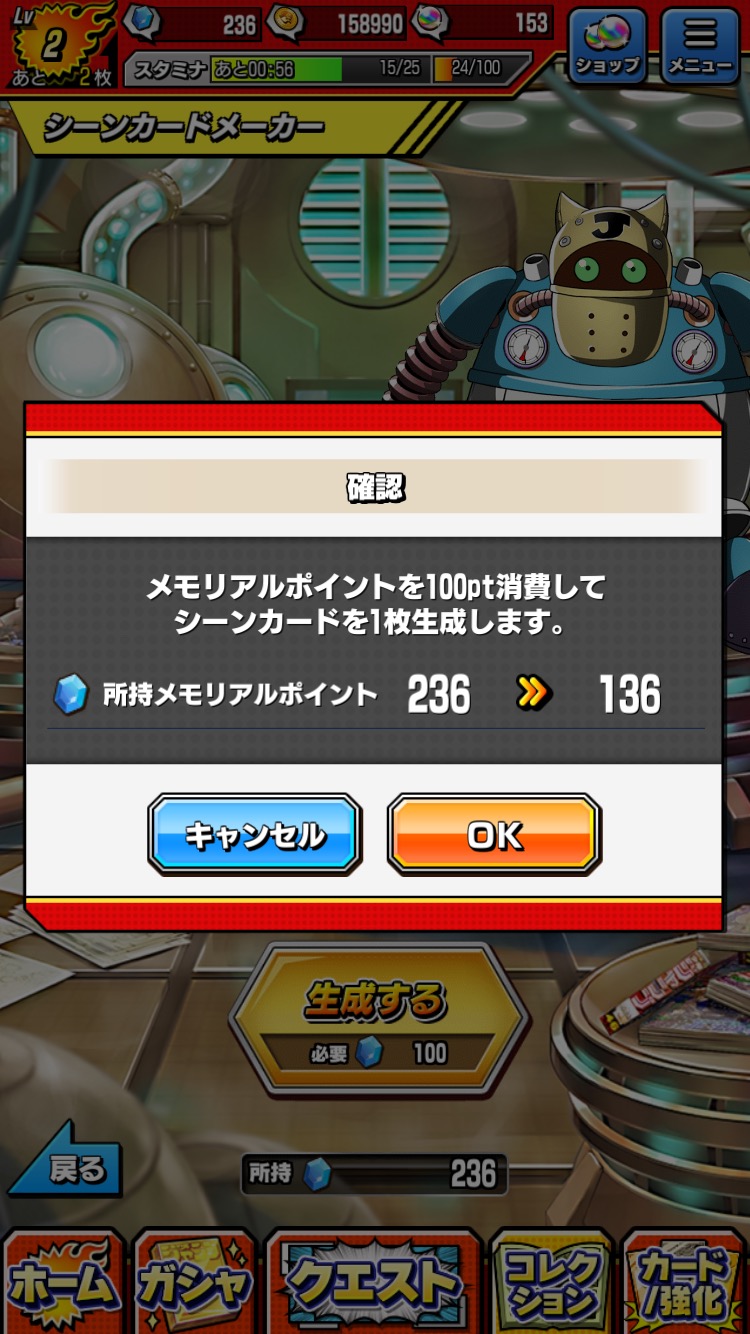The width and height of the screenshot is (750, 1334).
Task: Open the コレクション (collection) tab
Action: click(x=552, y=1283)
